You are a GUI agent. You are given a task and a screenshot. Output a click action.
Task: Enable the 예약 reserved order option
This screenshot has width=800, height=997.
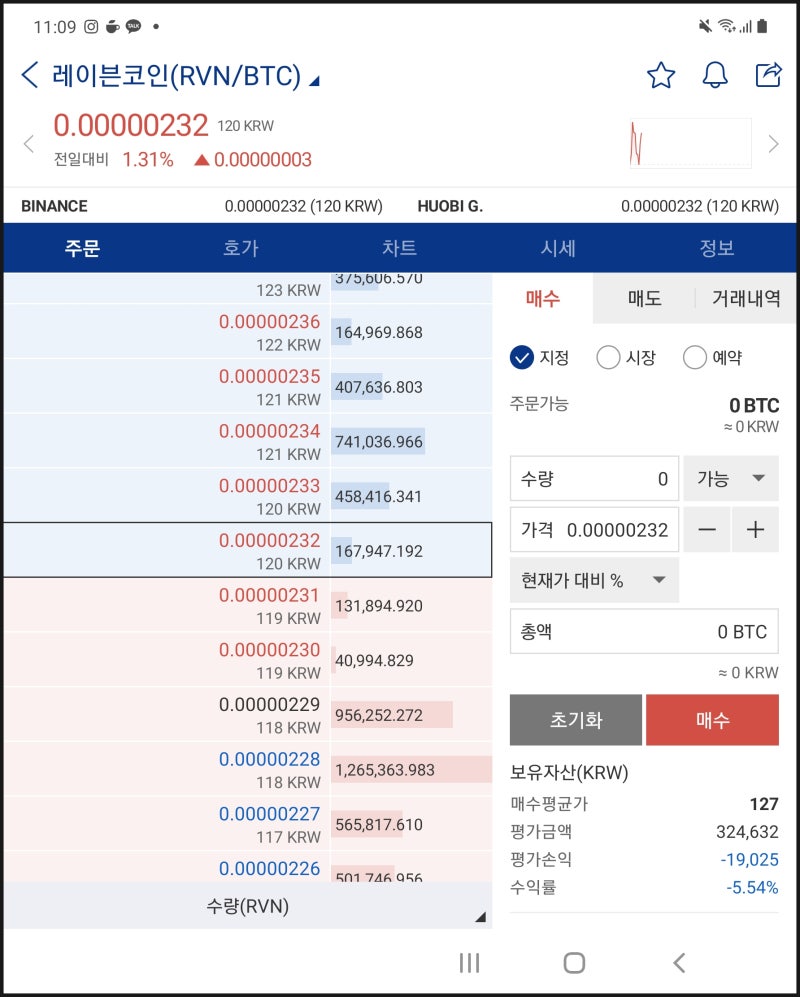click(x=695, y=357)
